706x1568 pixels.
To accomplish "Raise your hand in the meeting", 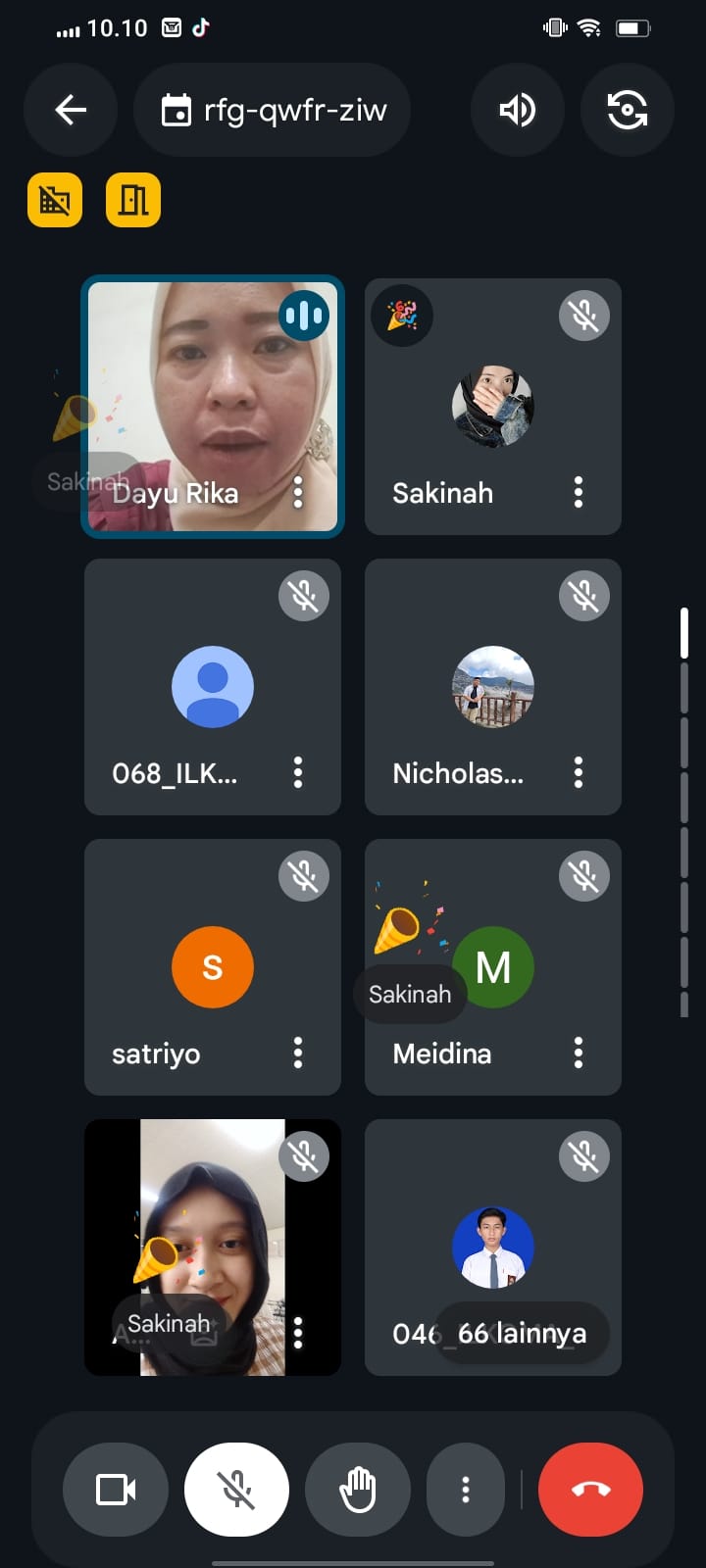I will (358, 1490).
